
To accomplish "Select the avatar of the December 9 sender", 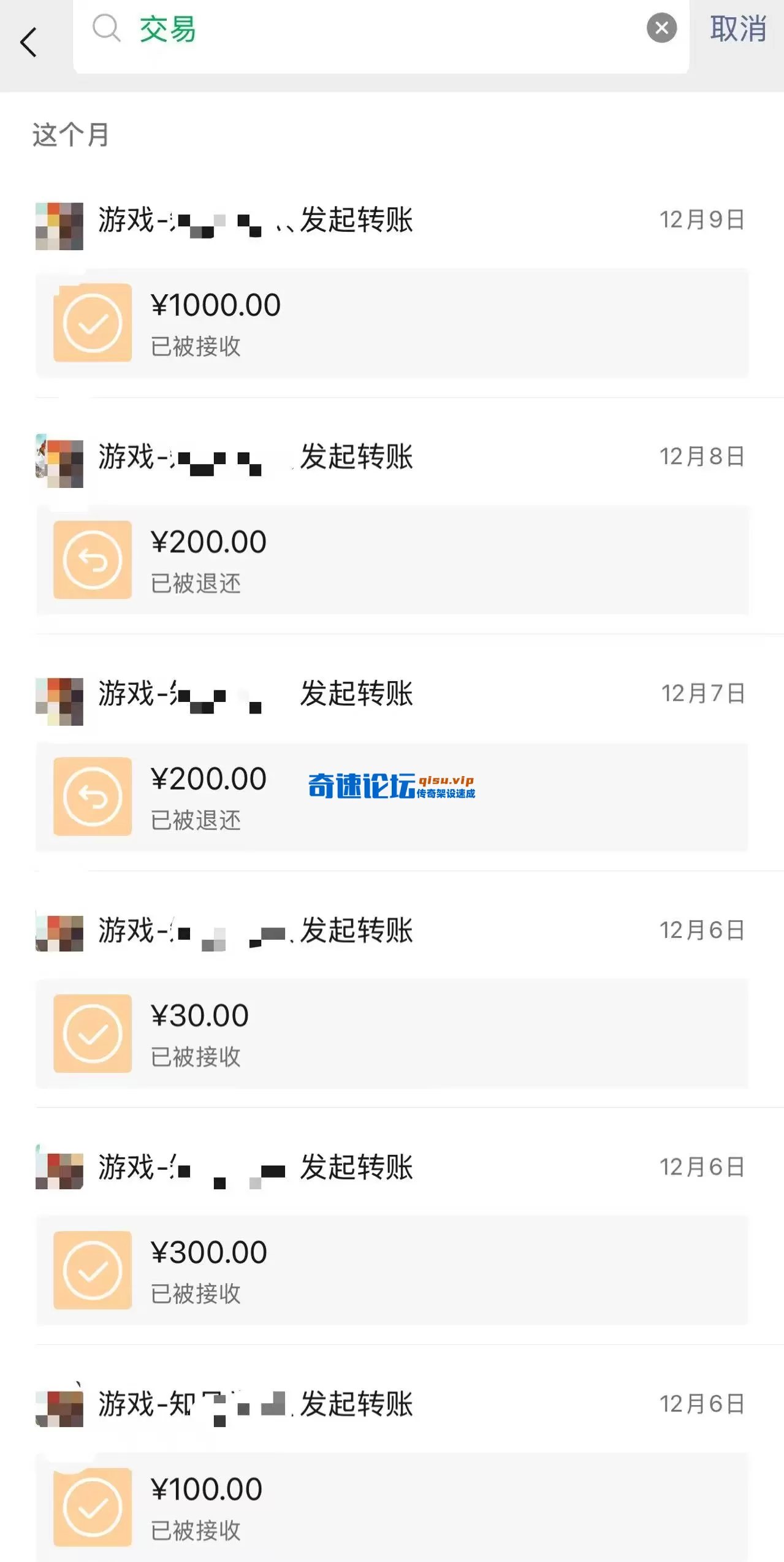I will click(x=59, y=226).
